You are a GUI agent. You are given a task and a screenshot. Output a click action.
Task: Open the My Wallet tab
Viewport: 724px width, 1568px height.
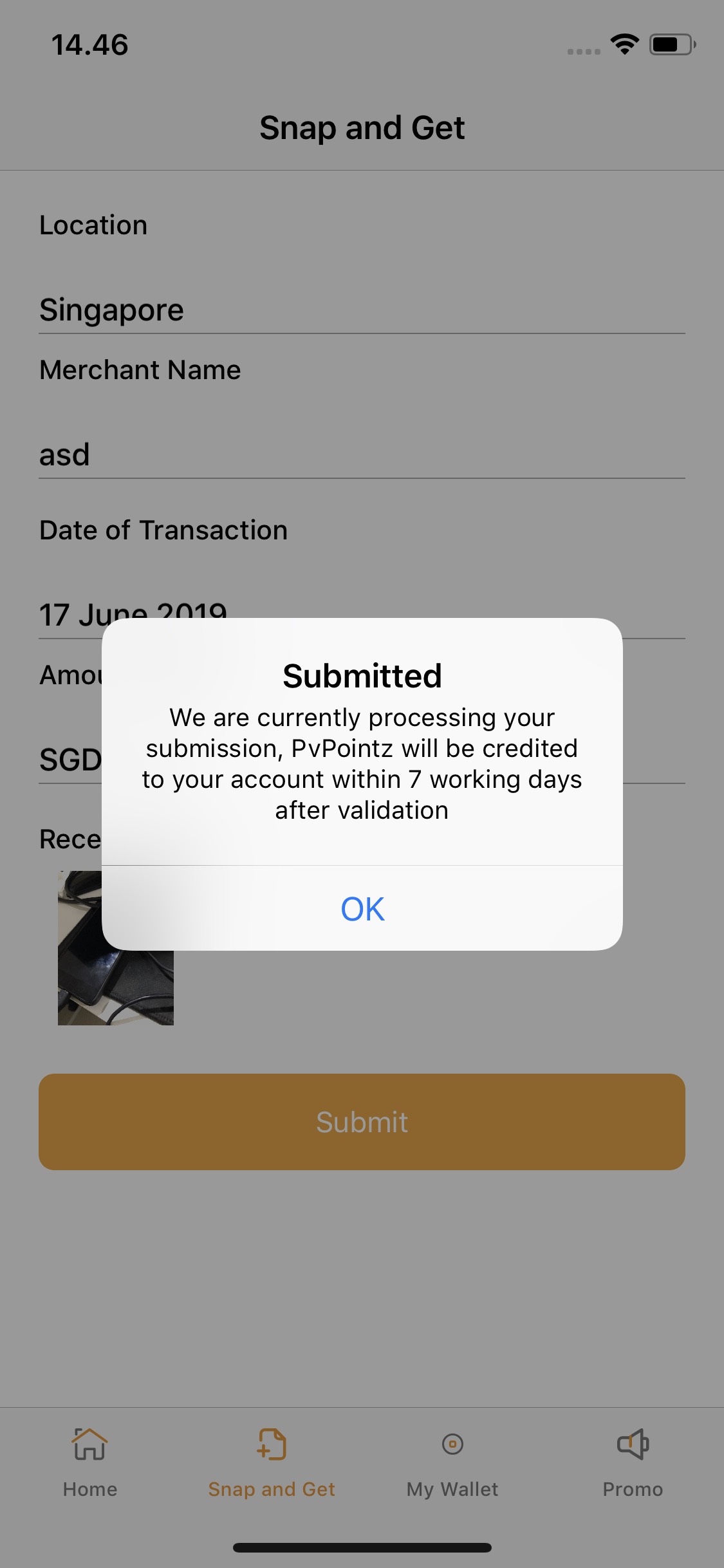tap(452, 1462)
